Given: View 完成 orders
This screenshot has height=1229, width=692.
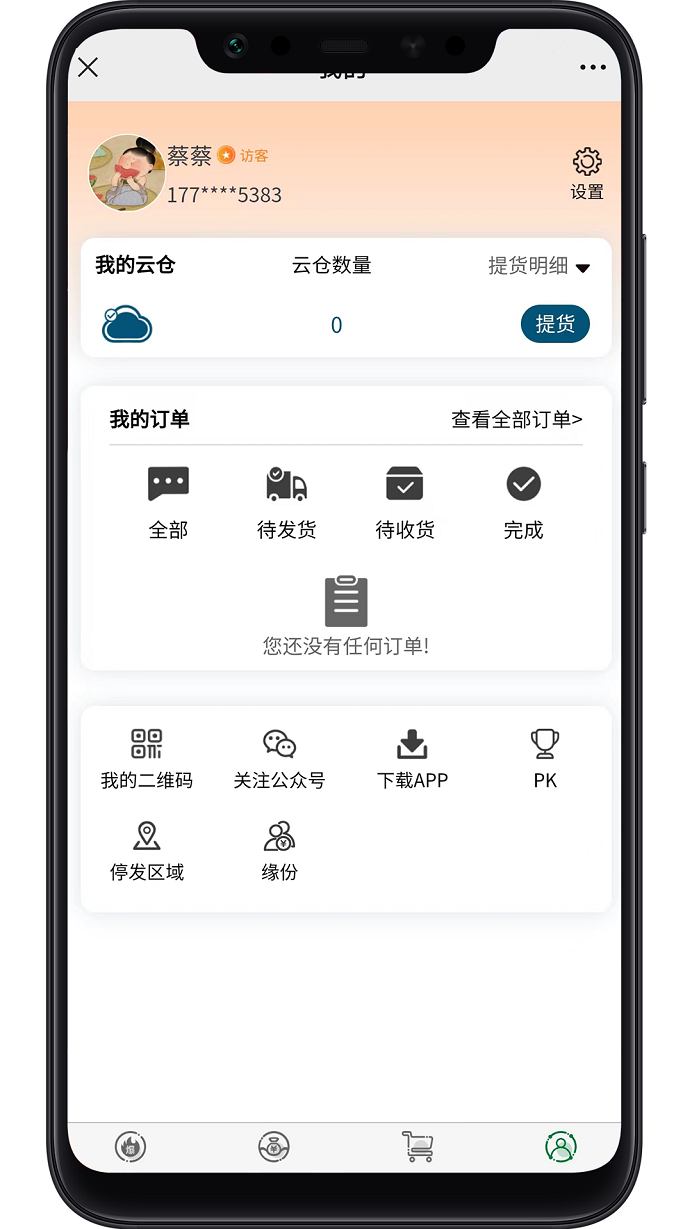Looking at the screenshot, I should pyautogui.click(x=523, y=502).
